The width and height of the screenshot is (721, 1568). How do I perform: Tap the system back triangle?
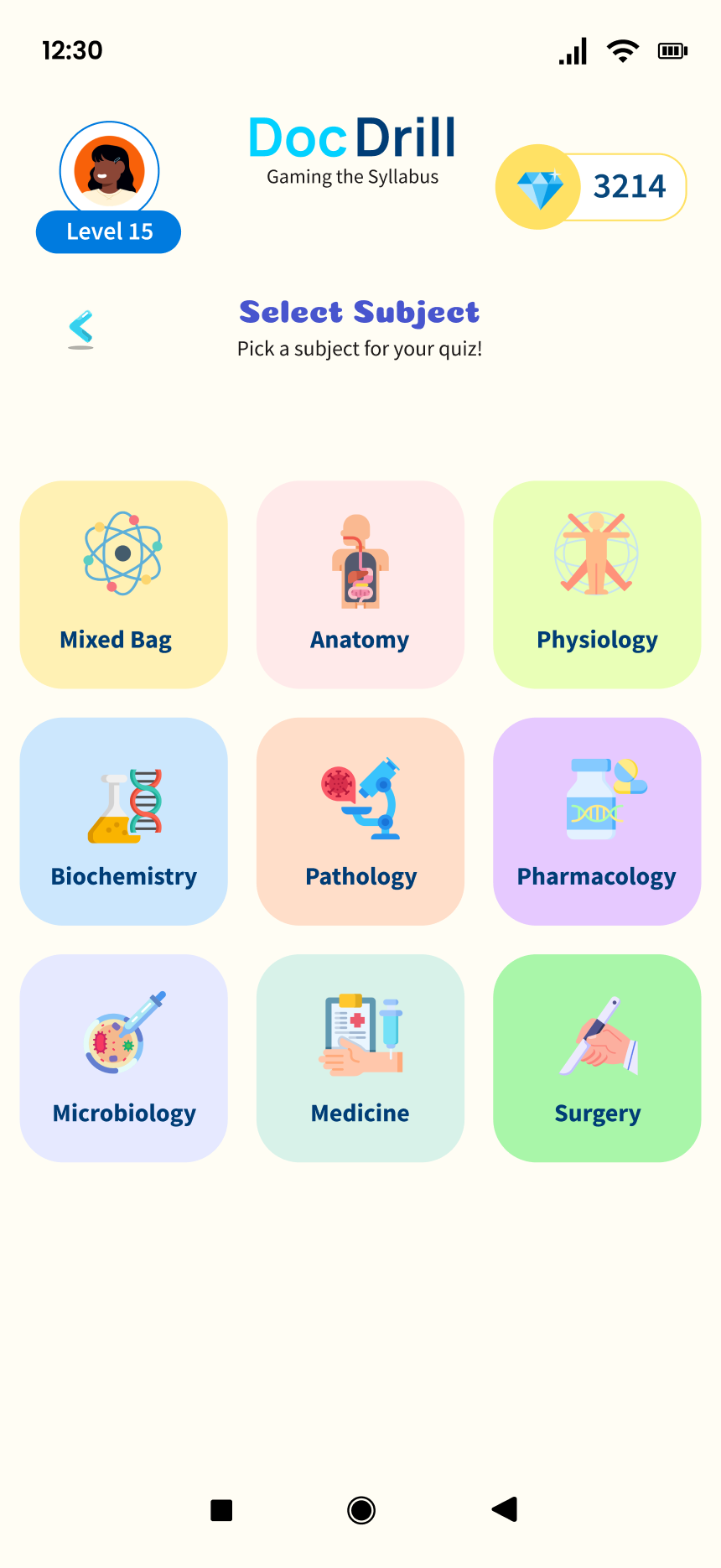tap(505, 1509)
